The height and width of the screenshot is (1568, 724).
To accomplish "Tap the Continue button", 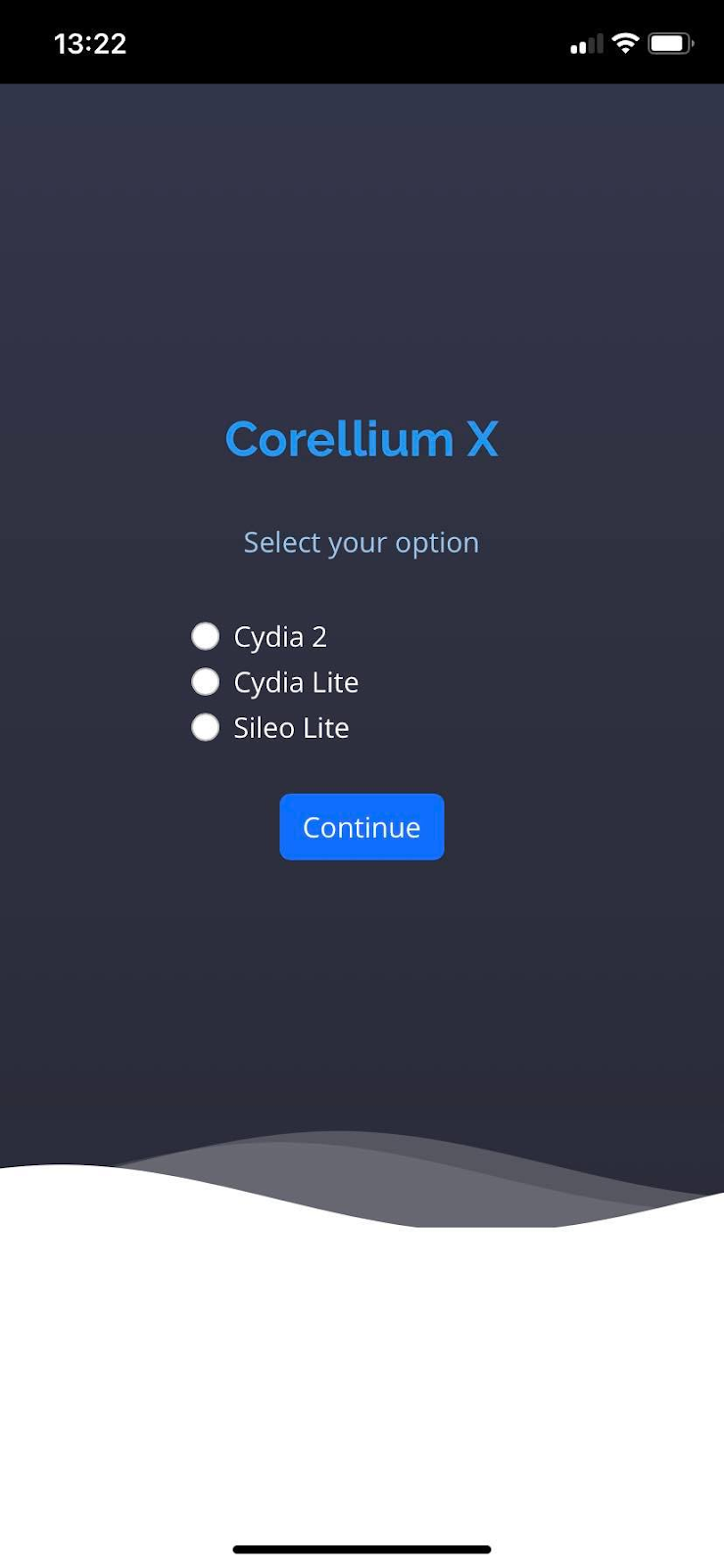I will [x=362, y=827].
